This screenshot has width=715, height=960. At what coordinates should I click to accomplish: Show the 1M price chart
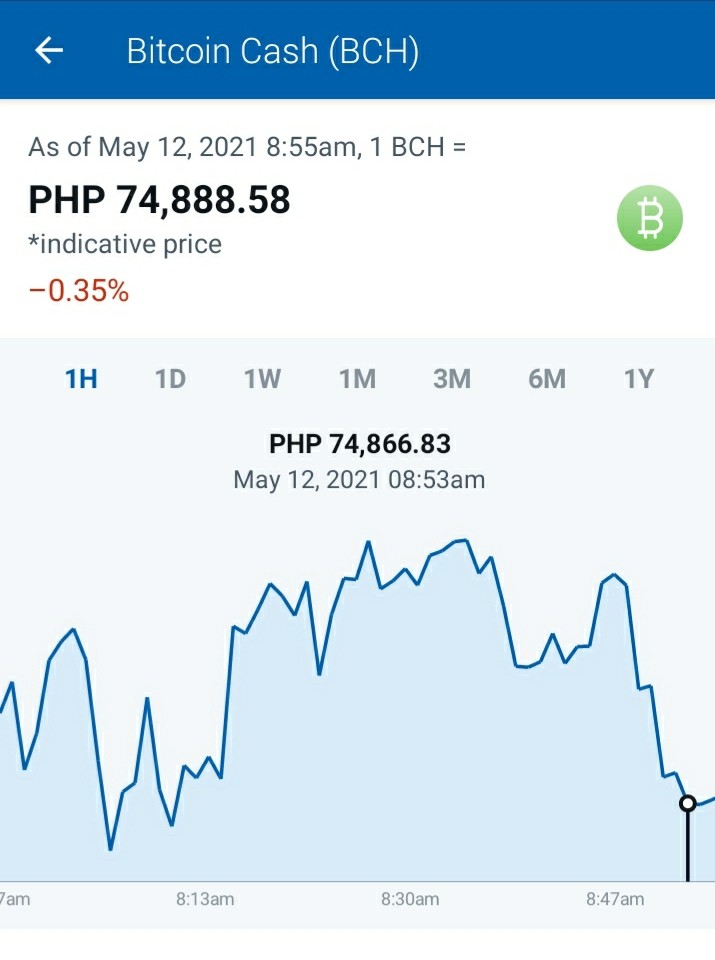click(x=358, y=379)
